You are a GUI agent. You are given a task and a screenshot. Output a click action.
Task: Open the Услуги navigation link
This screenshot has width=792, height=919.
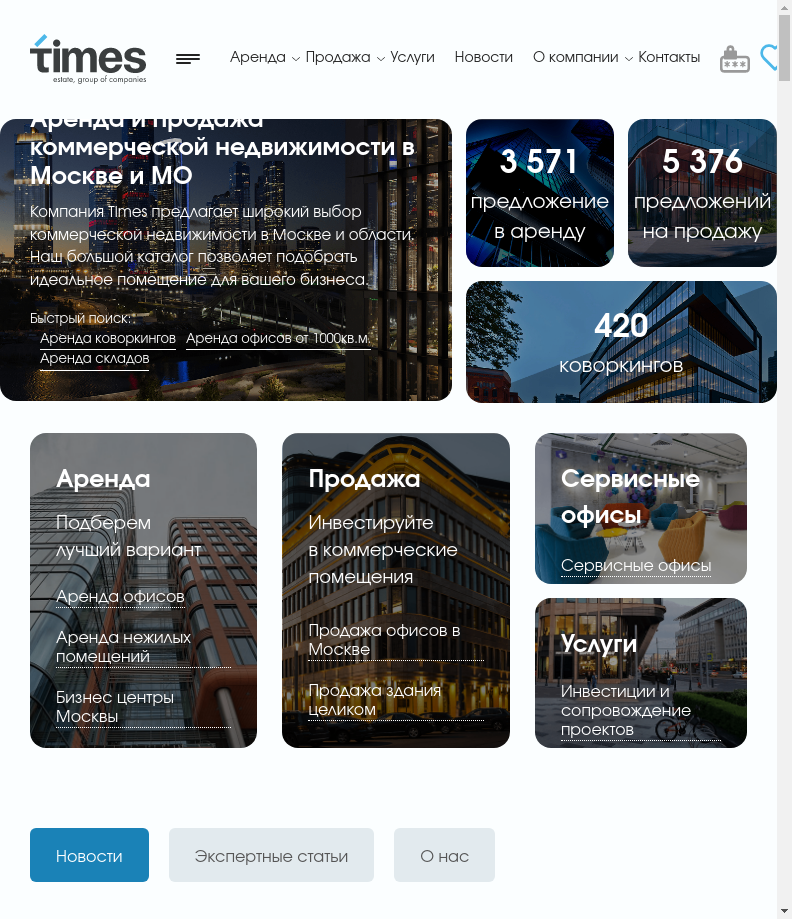click(412, 58)
